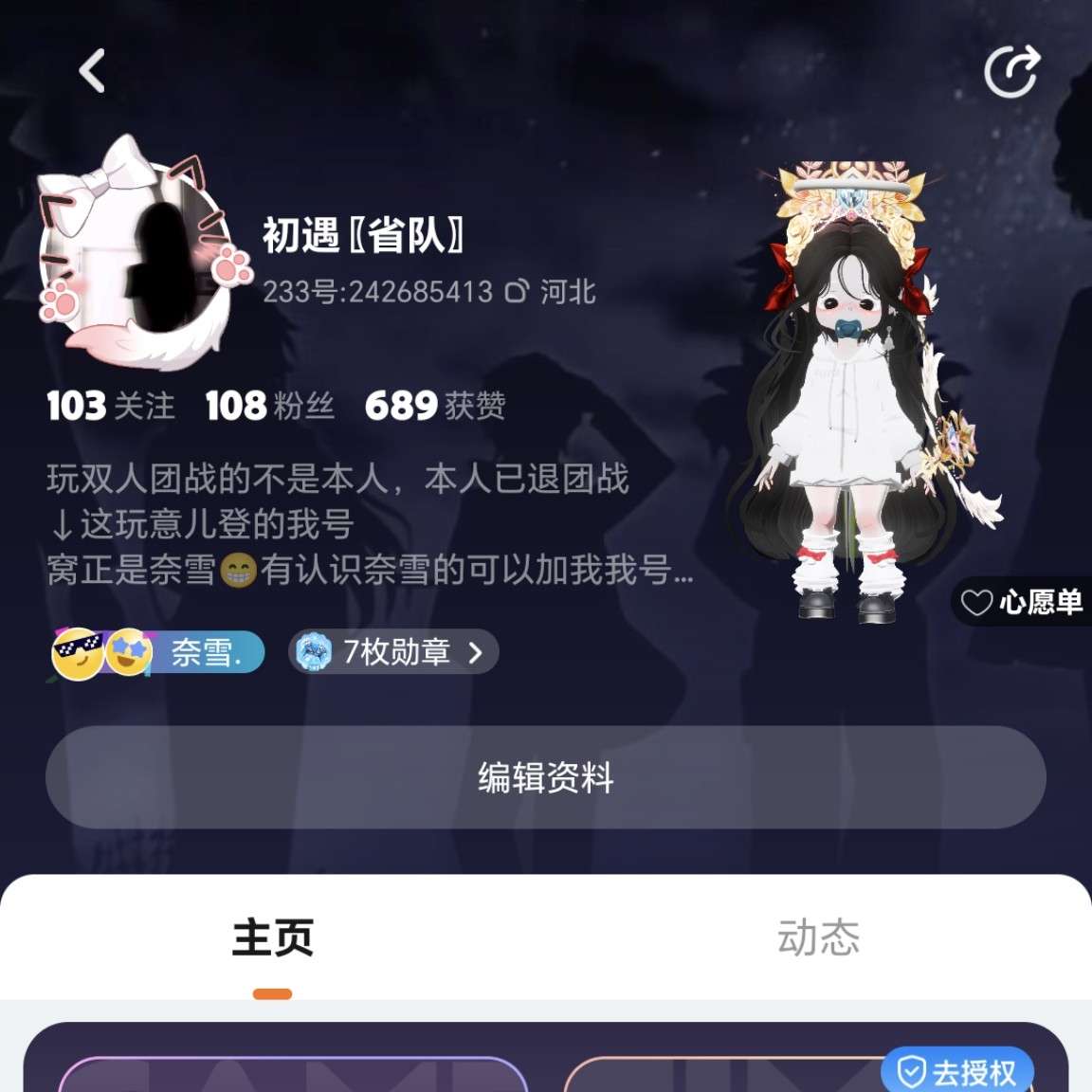Open the 奈雪. badge tag

[157, 652]
